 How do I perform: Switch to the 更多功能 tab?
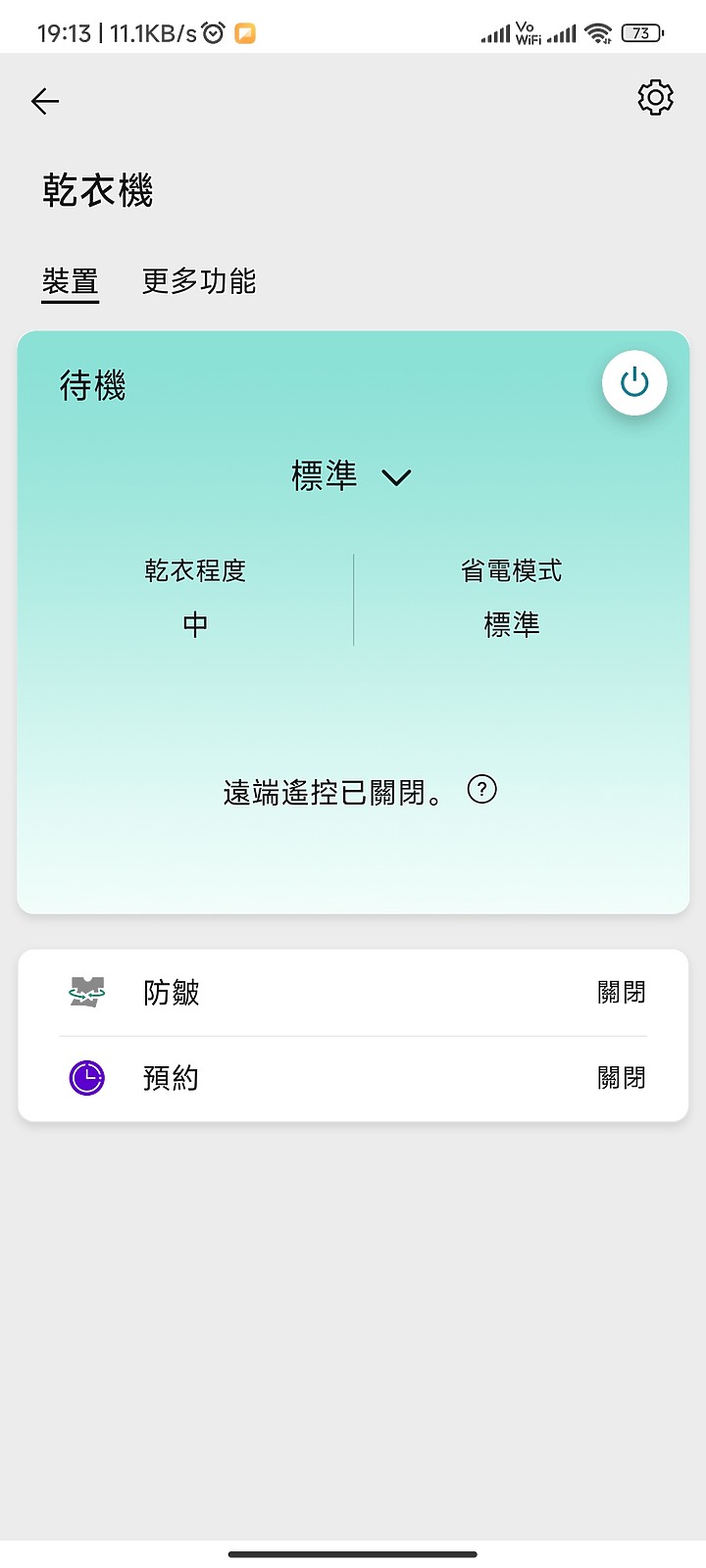click(199, 282)
